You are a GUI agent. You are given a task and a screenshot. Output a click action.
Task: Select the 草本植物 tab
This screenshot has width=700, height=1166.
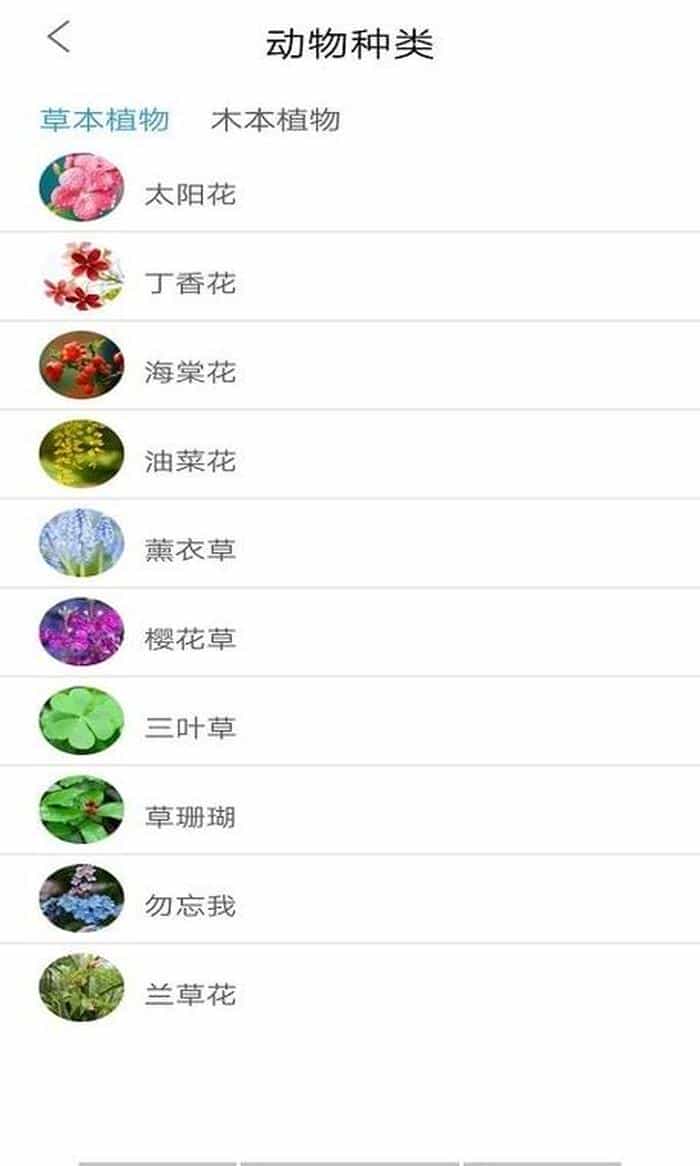pos(104,120)
